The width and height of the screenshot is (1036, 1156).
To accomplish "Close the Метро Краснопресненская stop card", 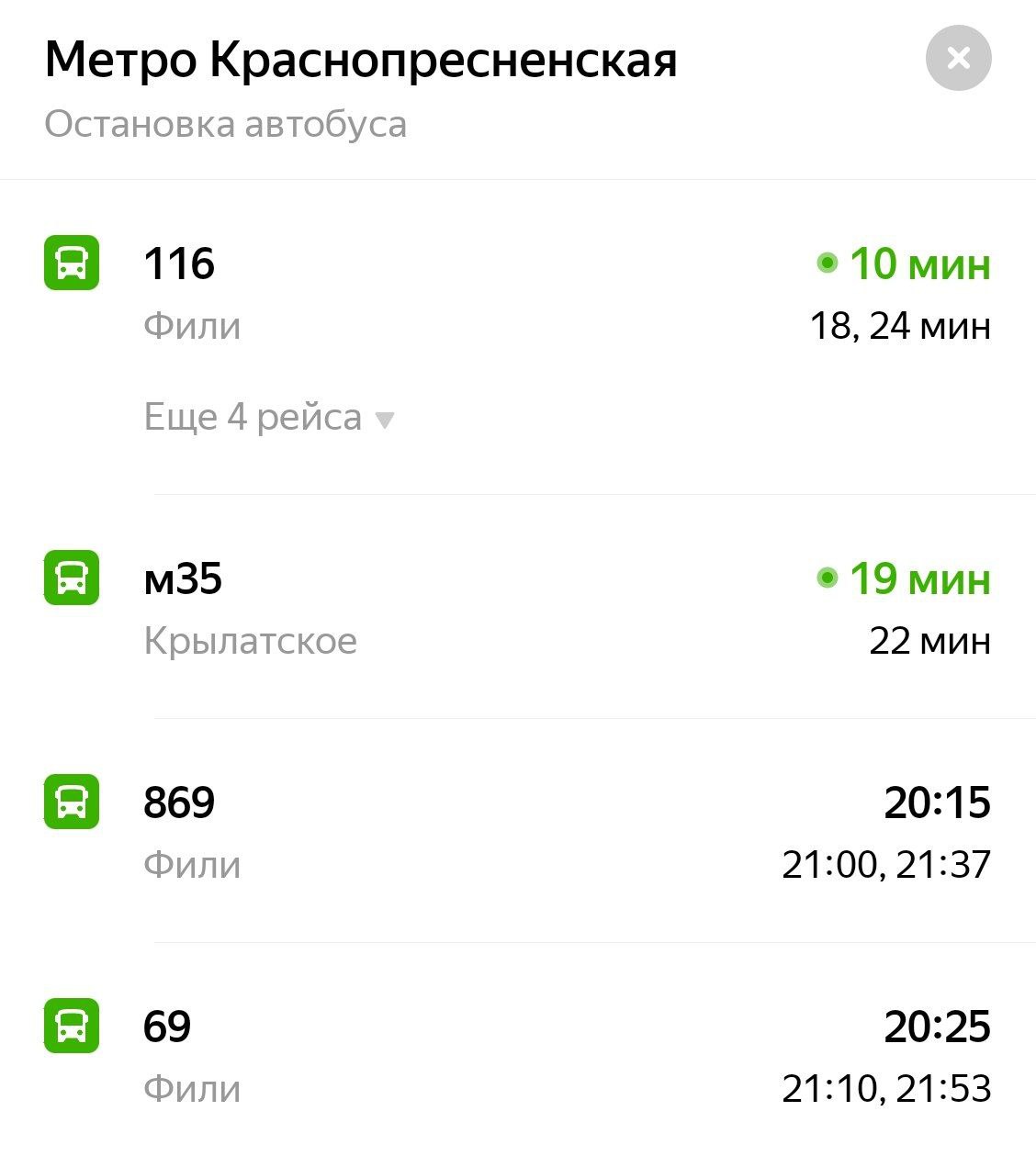I will [x=958, y=59].
